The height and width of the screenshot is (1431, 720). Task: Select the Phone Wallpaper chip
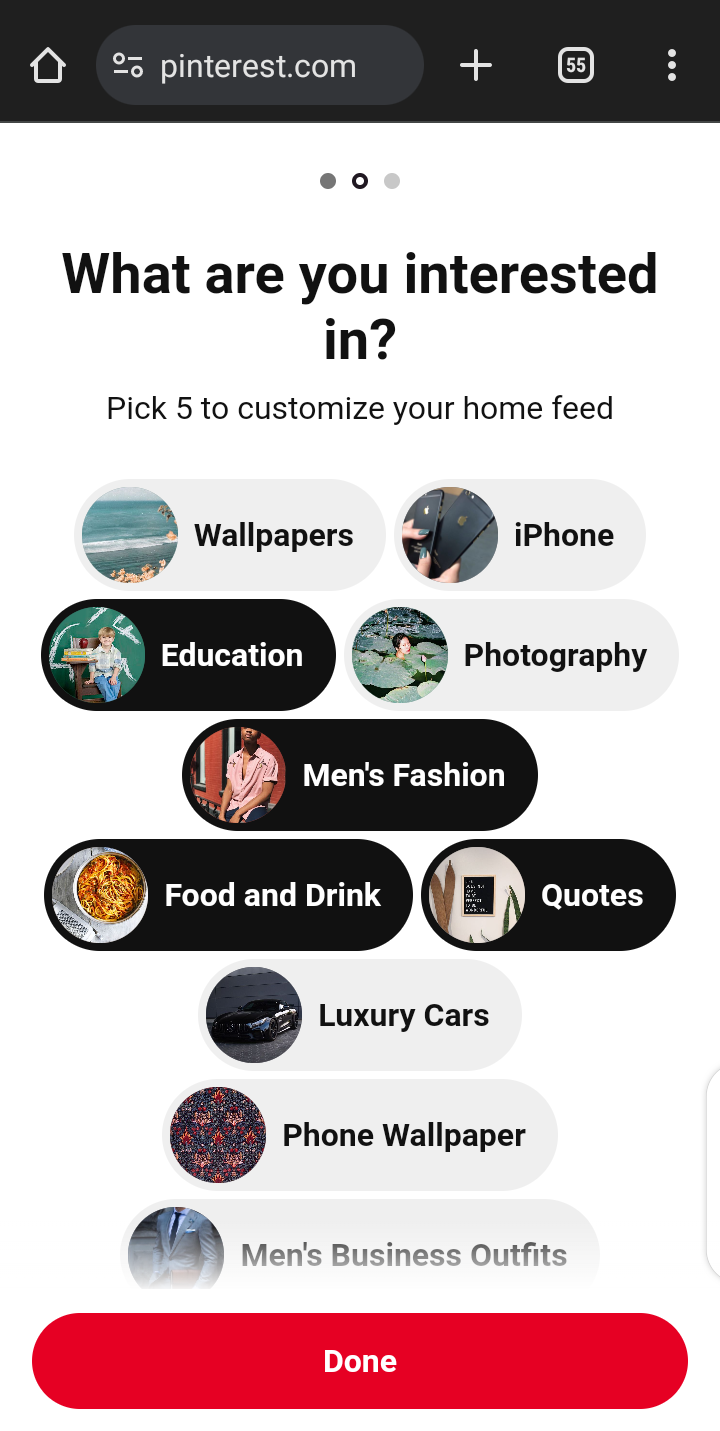pos(360,1135)
